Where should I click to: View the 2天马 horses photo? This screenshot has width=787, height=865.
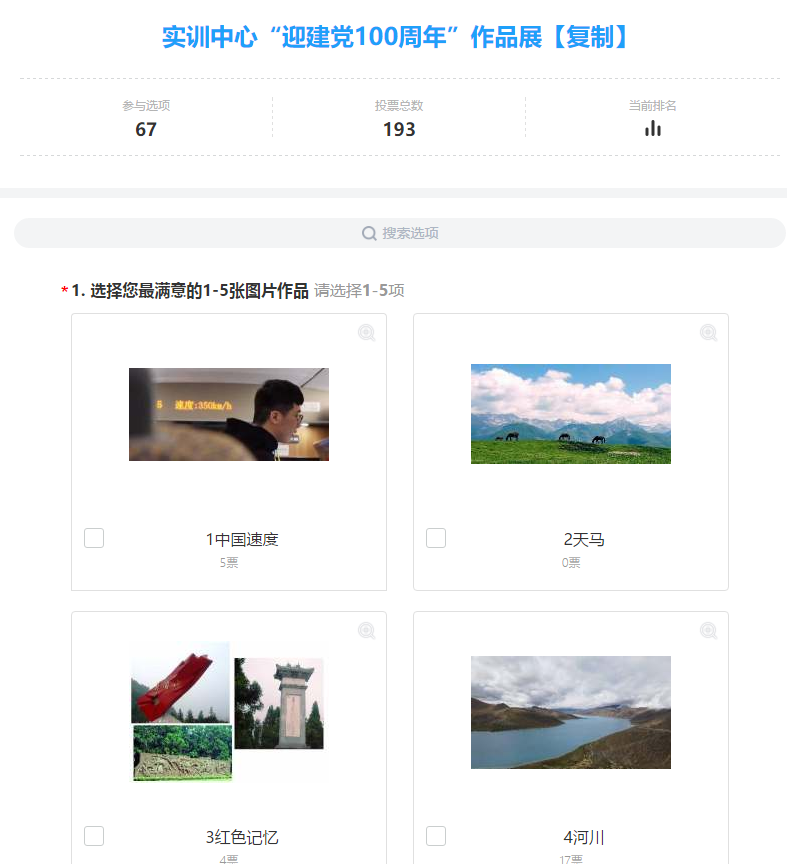point(571,414)
